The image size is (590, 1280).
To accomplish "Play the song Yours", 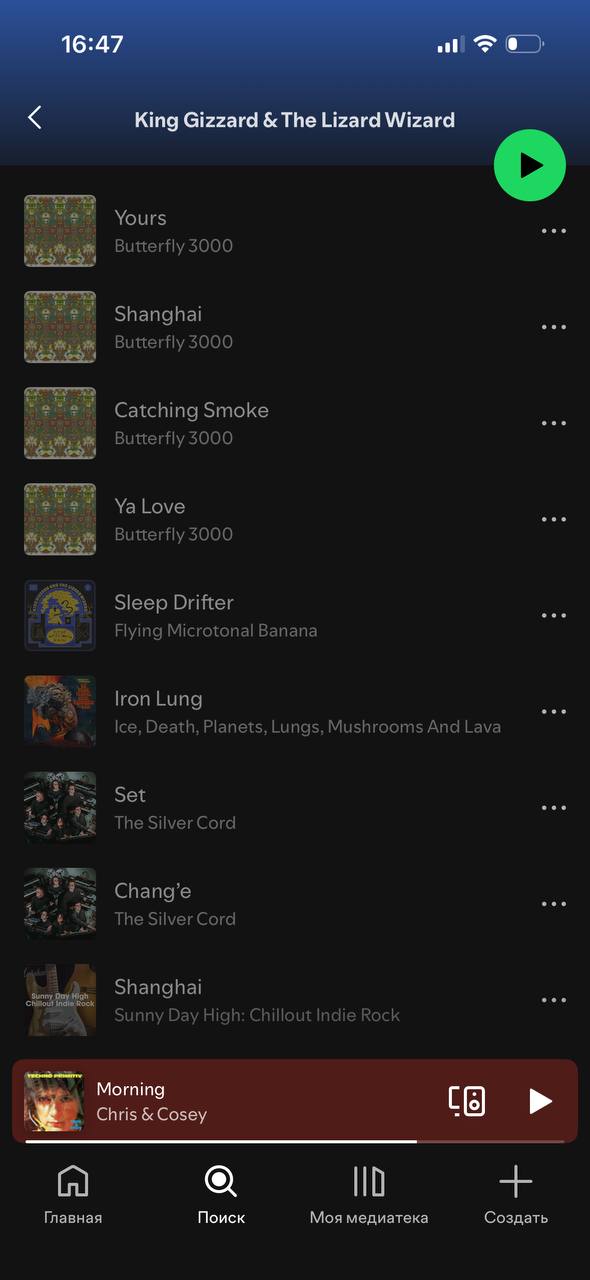I will pos(270,231).
